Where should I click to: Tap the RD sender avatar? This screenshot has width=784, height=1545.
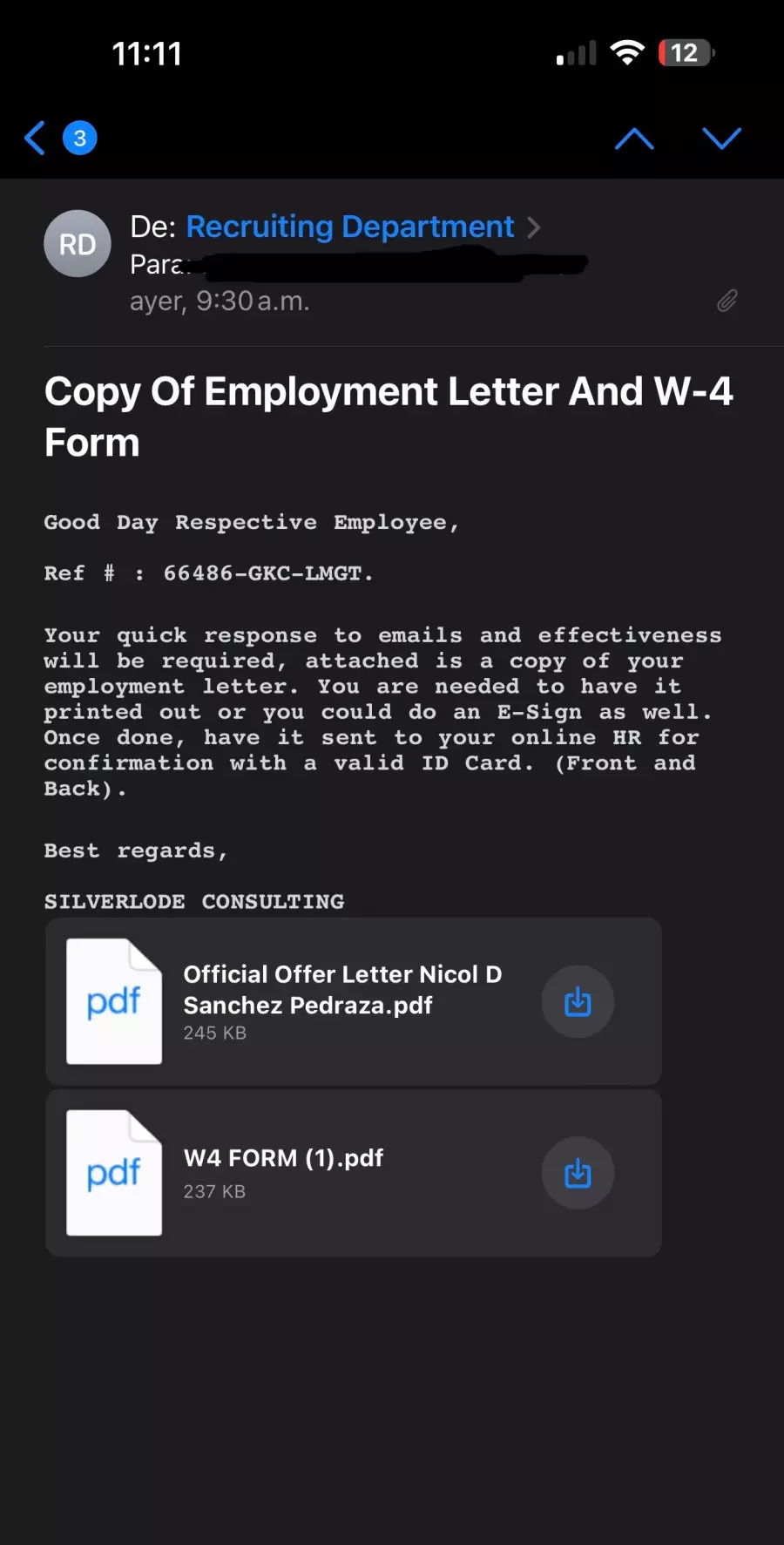[78, 244]
